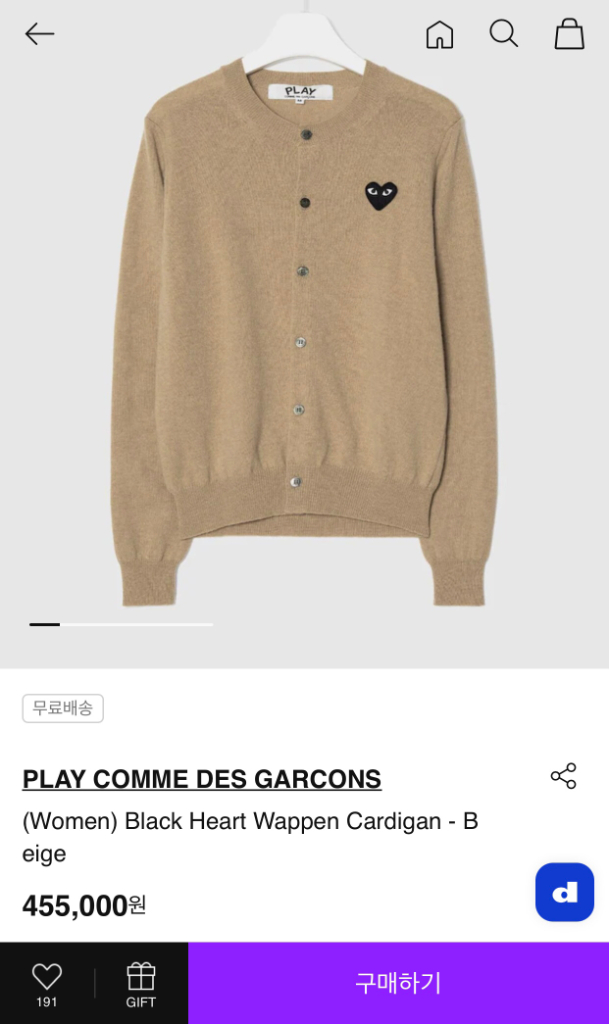This screenshot has width=609, height=1024.
Task: Tap the GIFT button
Action: 140,984
